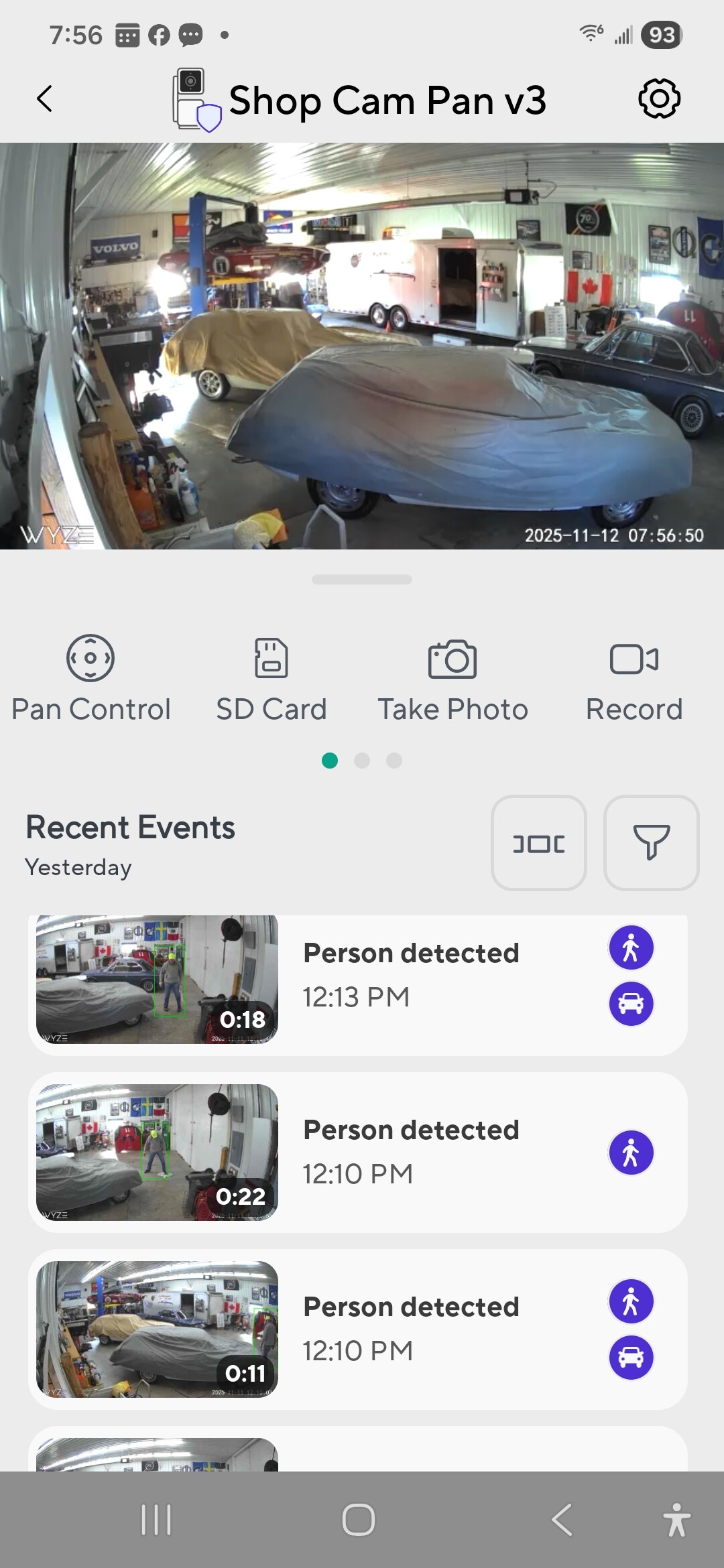Open Pan Control

coord(90,678)
